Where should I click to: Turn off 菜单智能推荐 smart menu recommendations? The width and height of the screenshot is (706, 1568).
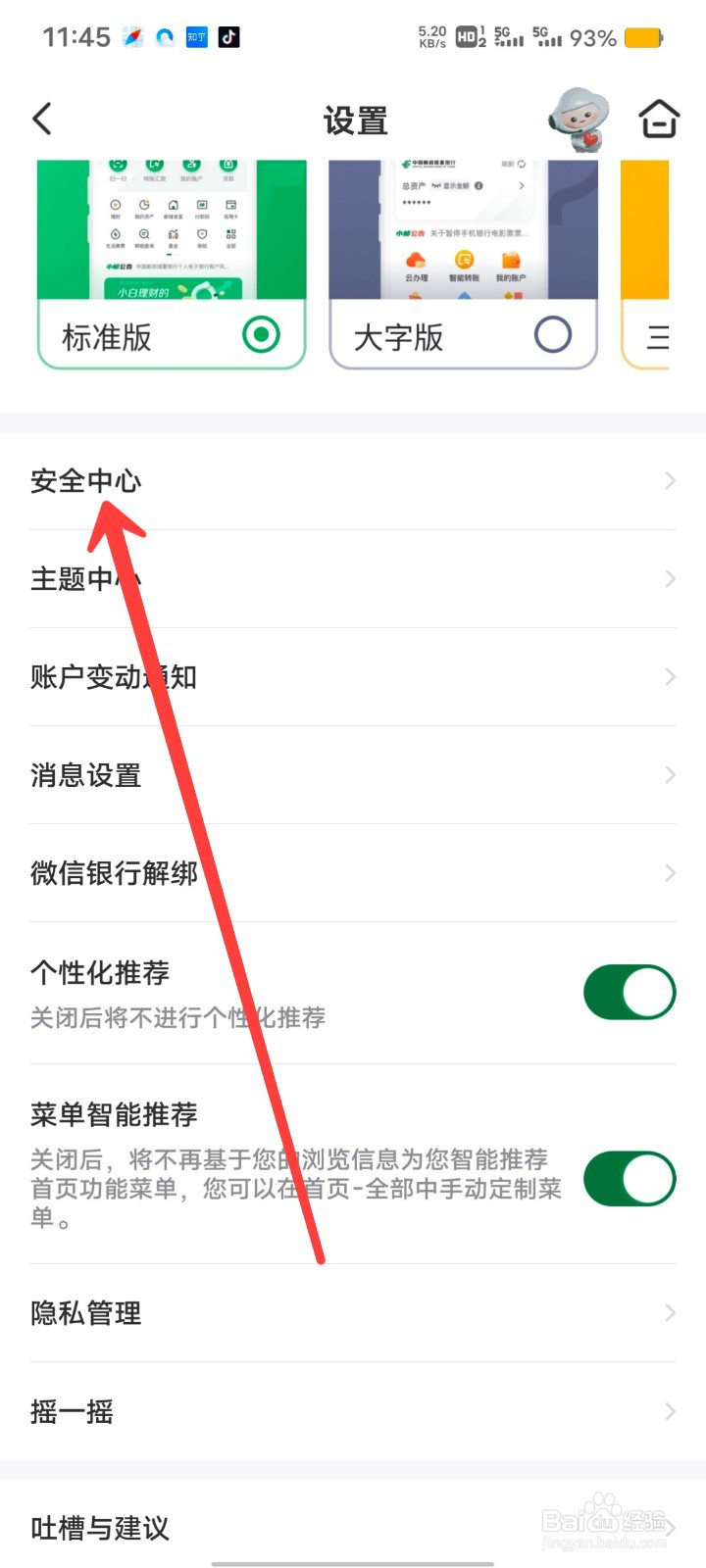629,1178
